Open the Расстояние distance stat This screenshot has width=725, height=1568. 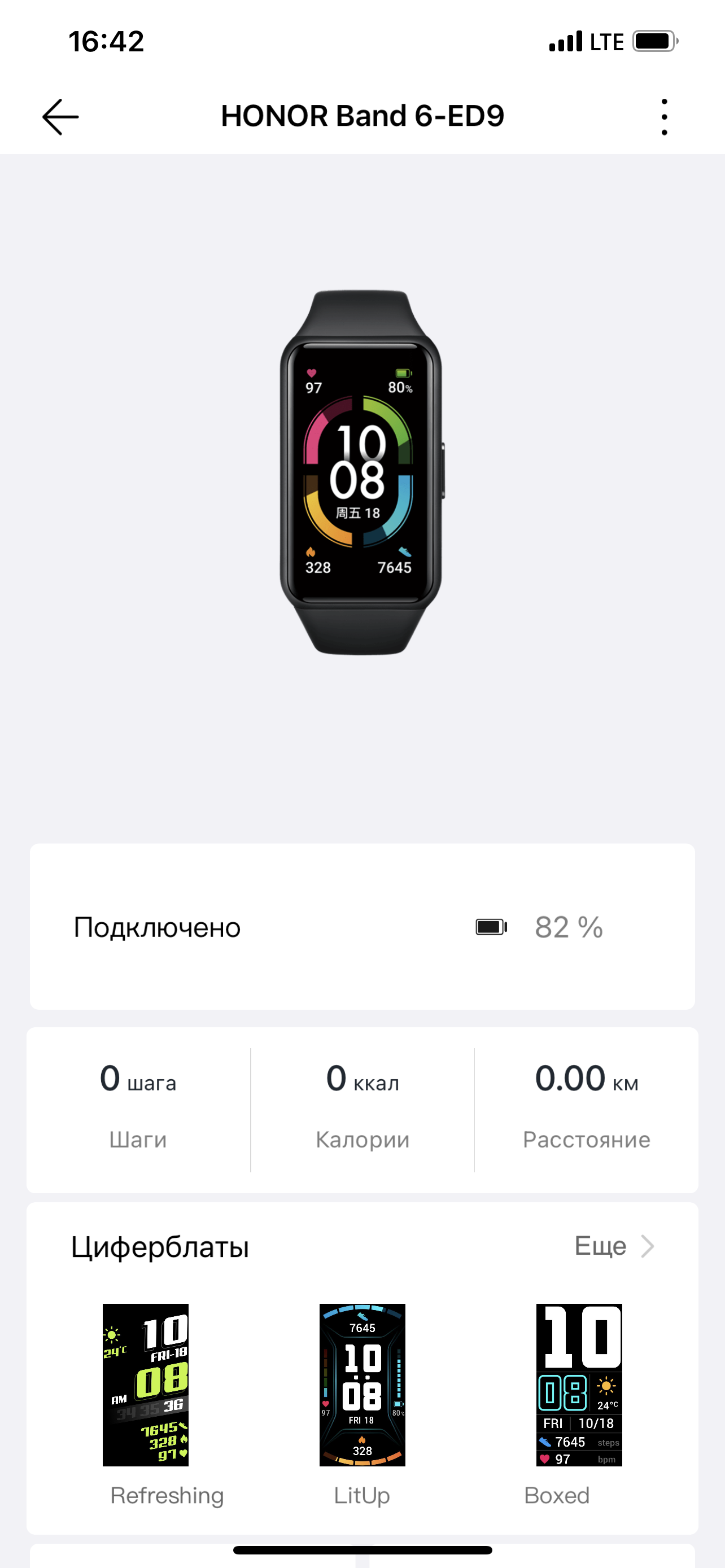[586, 1109]
